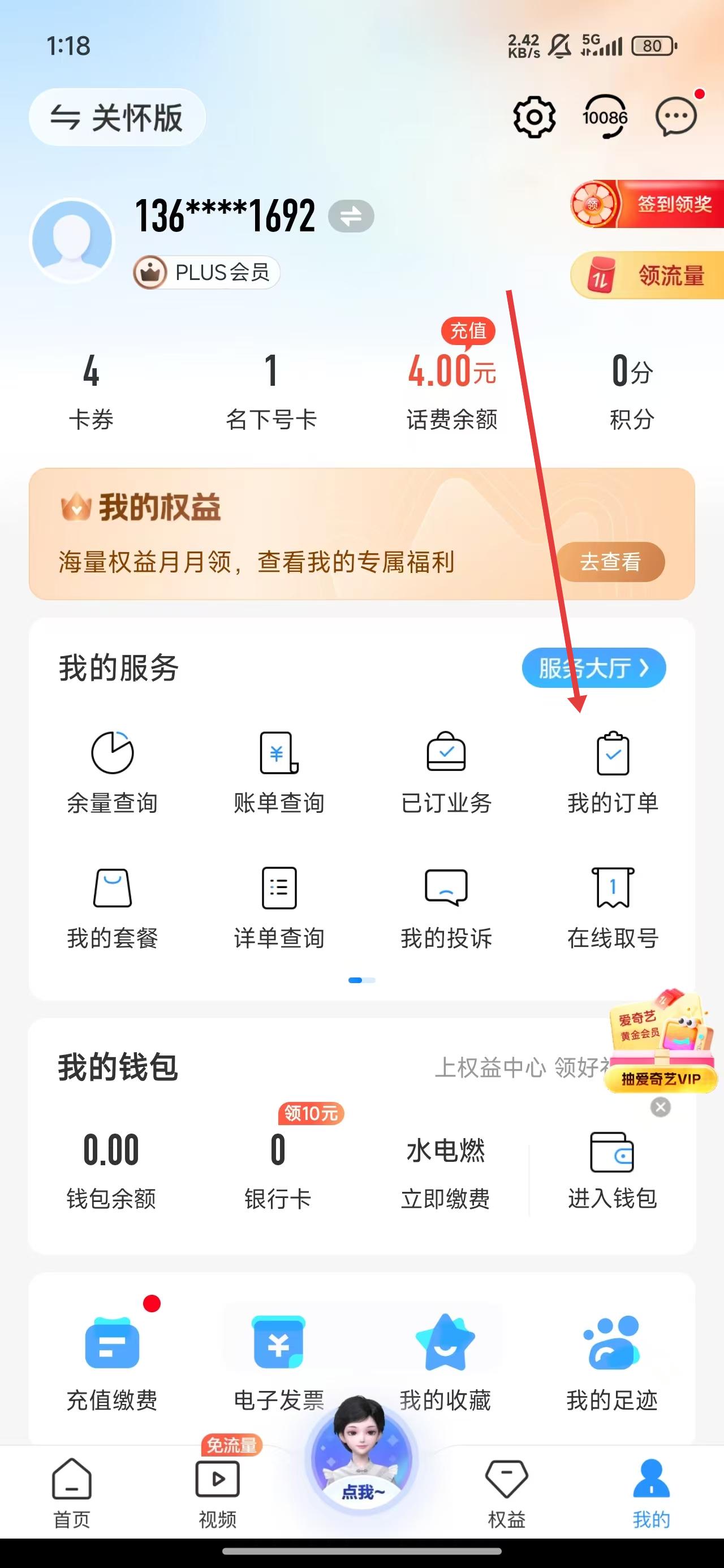The height and width of the screenshot is (1568, 724).
Task: Tap 去查看 in the 我的权益 banner
Action: coord(610,561)
